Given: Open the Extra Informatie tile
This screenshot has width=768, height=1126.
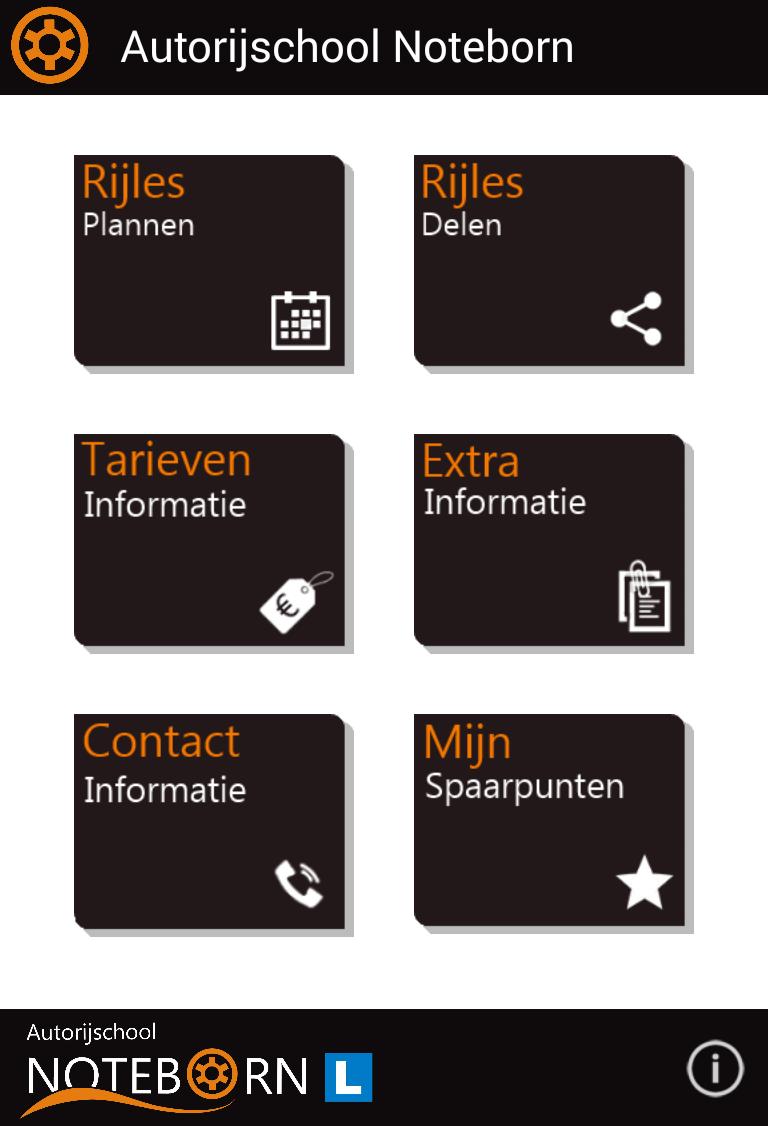Looking at the screenshot, I should [550, 540].
